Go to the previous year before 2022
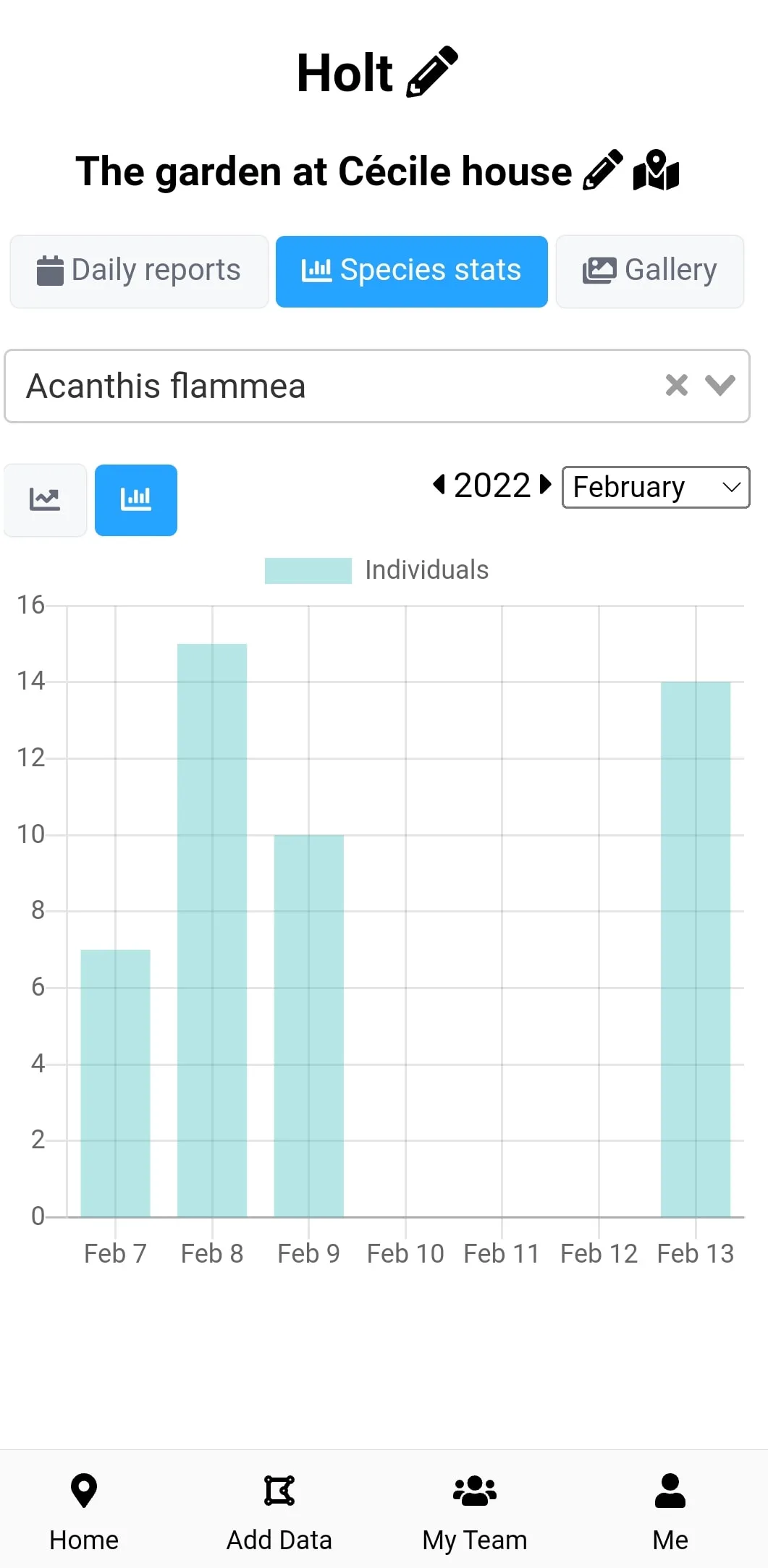This screenshot has width=768, height=1568. click(x=439, y=484)
